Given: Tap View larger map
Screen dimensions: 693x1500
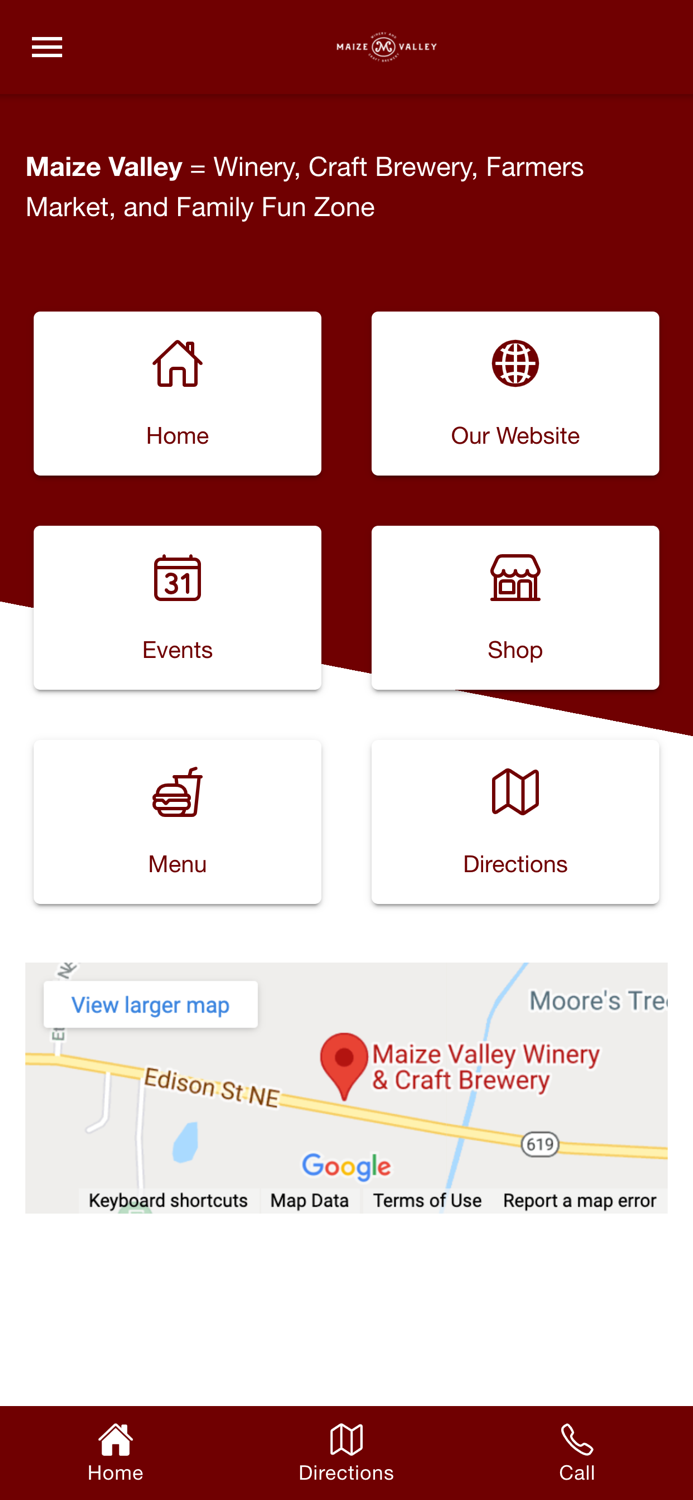Looking at the screenshot, I should [x=150, y=1005].
